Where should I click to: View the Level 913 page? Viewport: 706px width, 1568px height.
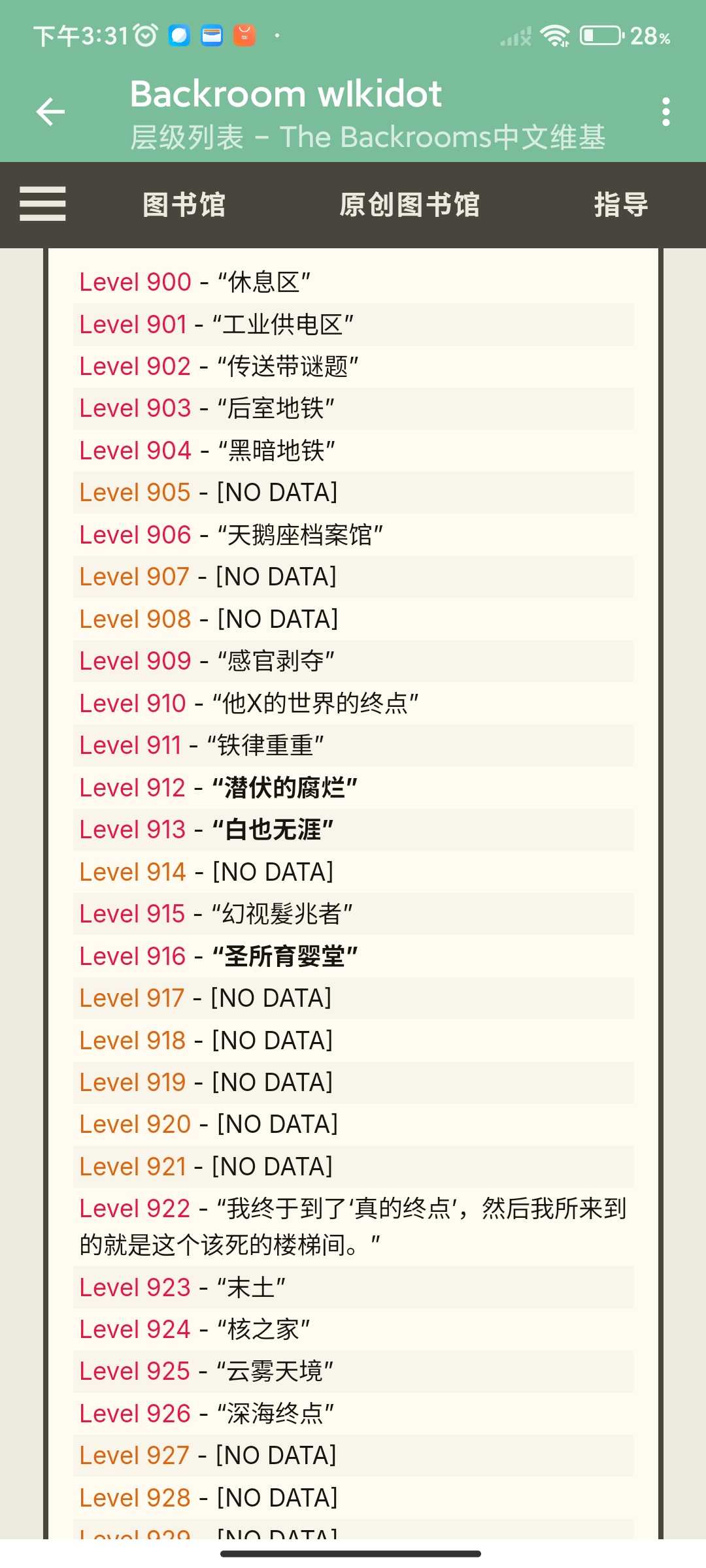click(133, 830)
